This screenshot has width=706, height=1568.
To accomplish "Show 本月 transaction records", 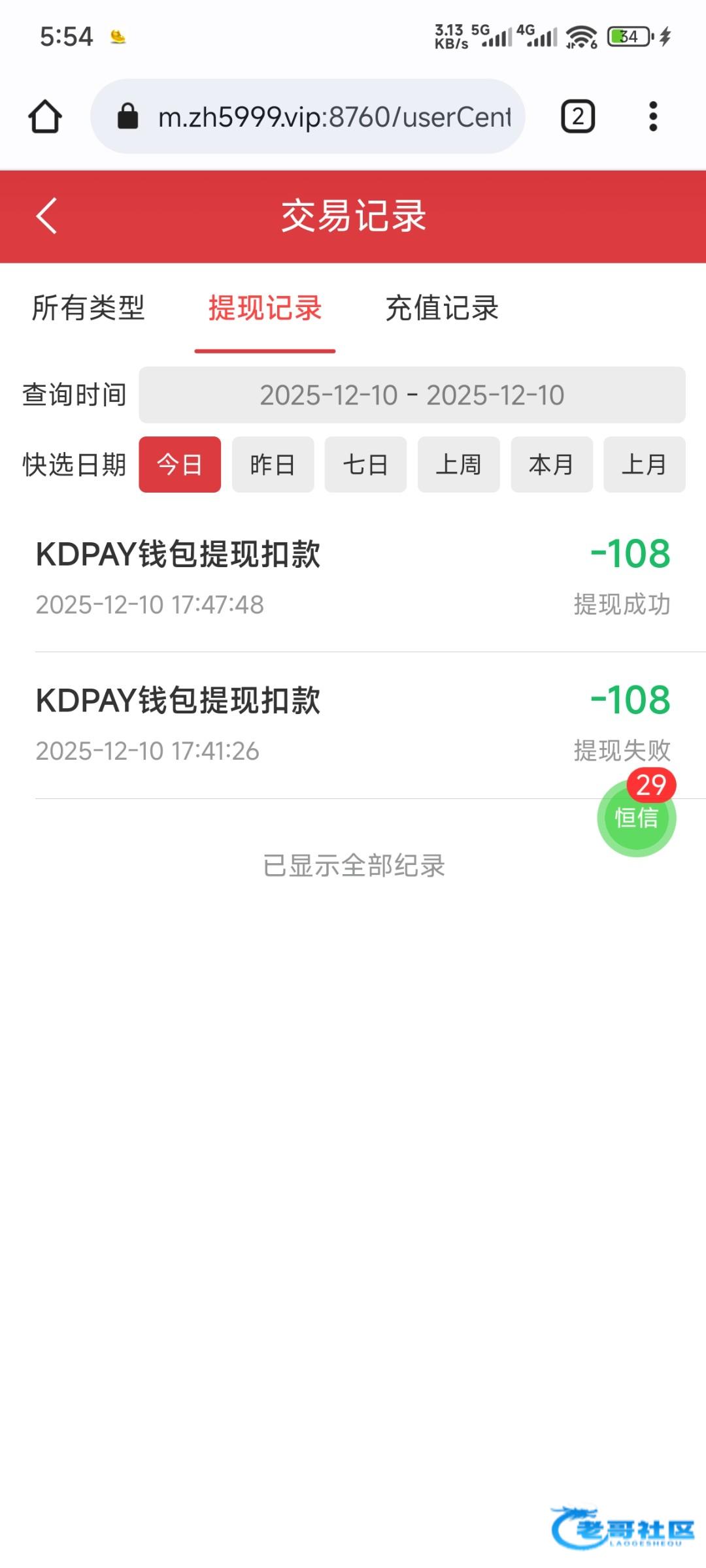I will [551, 465].
